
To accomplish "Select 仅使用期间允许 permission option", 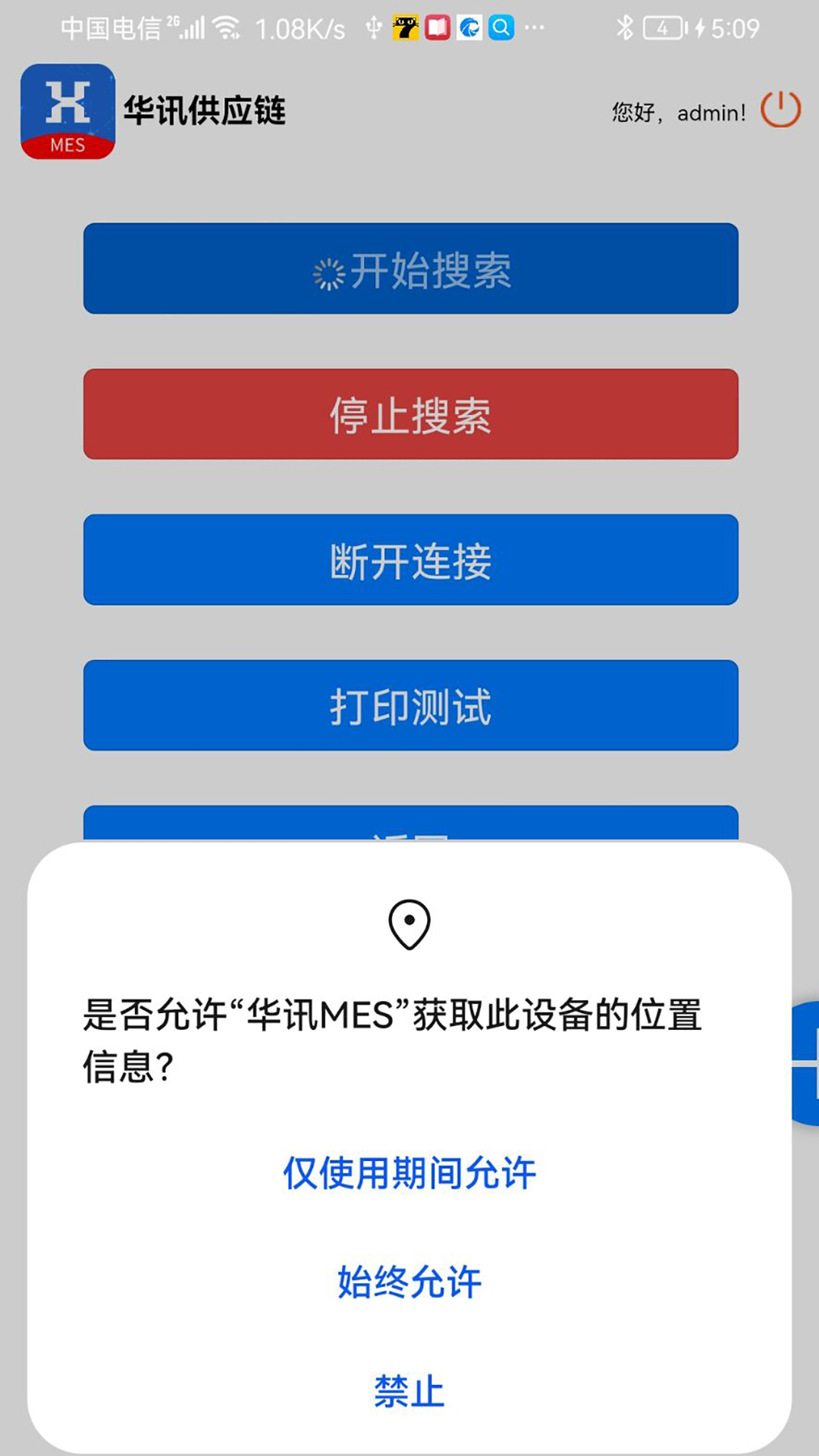I will pos(409,1172).
